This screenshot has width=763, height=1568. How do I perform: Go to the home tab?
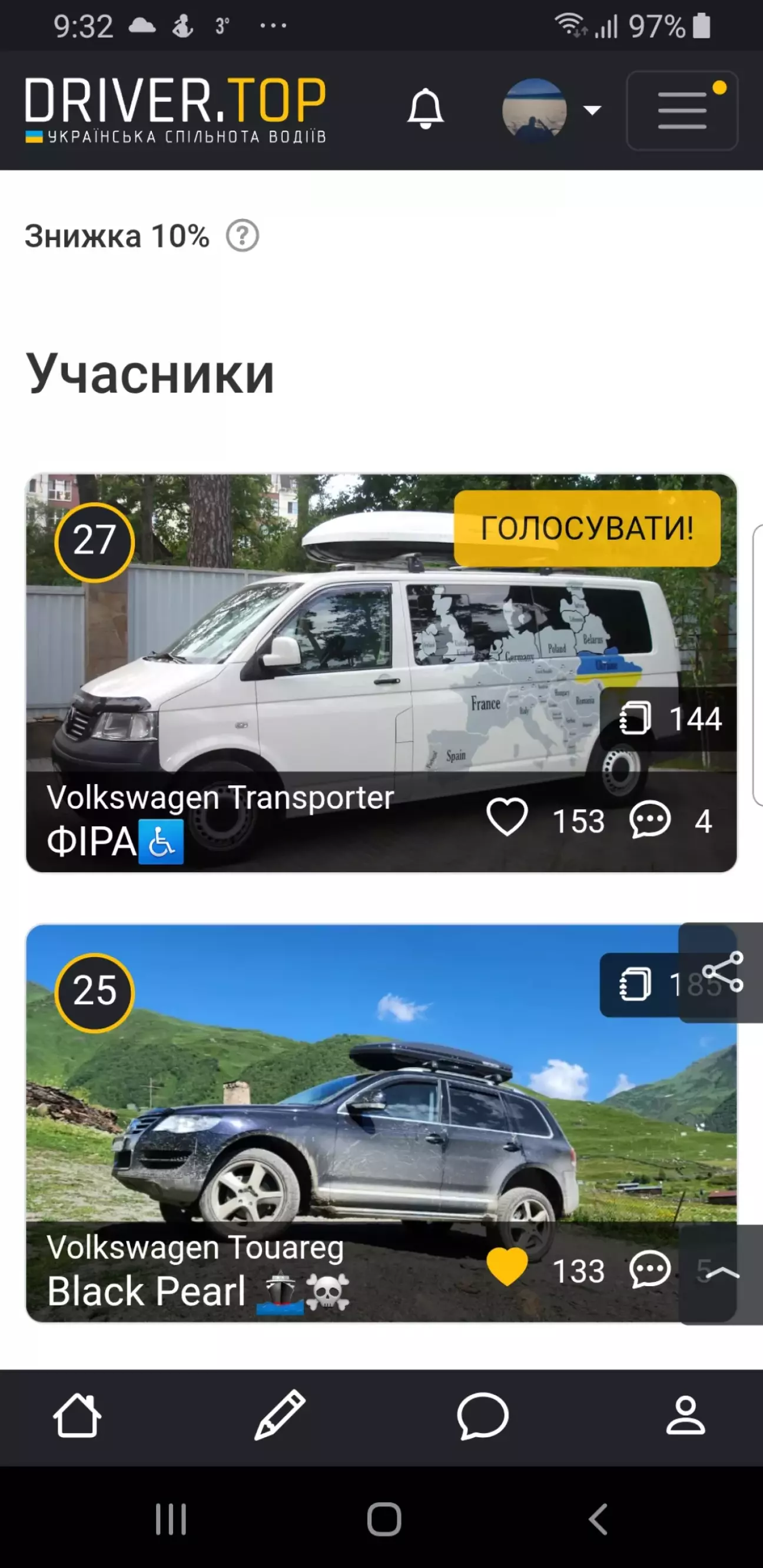[77, 1416]
